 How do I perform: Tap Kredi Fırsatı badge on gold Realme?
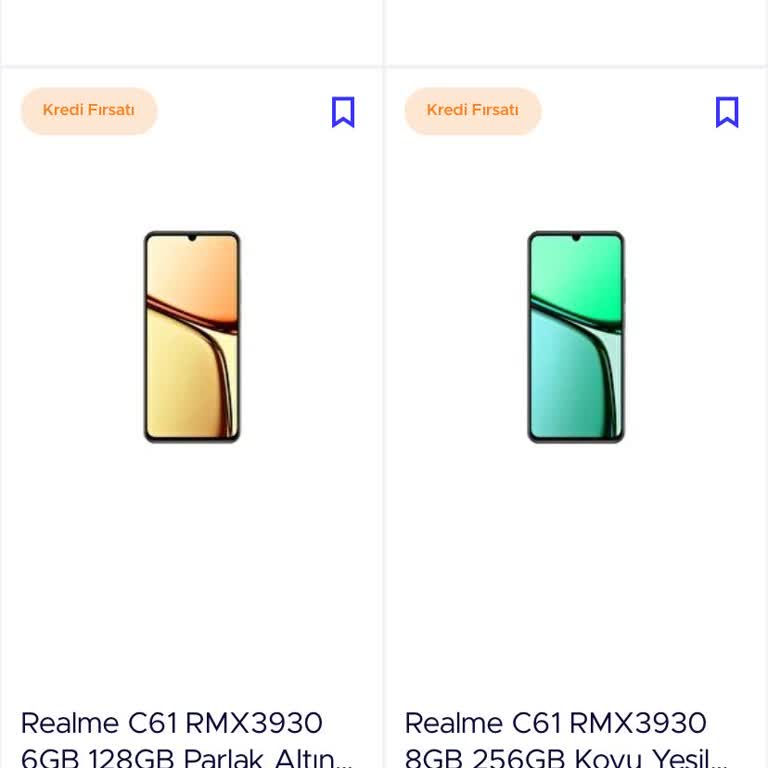[x=89, y=111]
